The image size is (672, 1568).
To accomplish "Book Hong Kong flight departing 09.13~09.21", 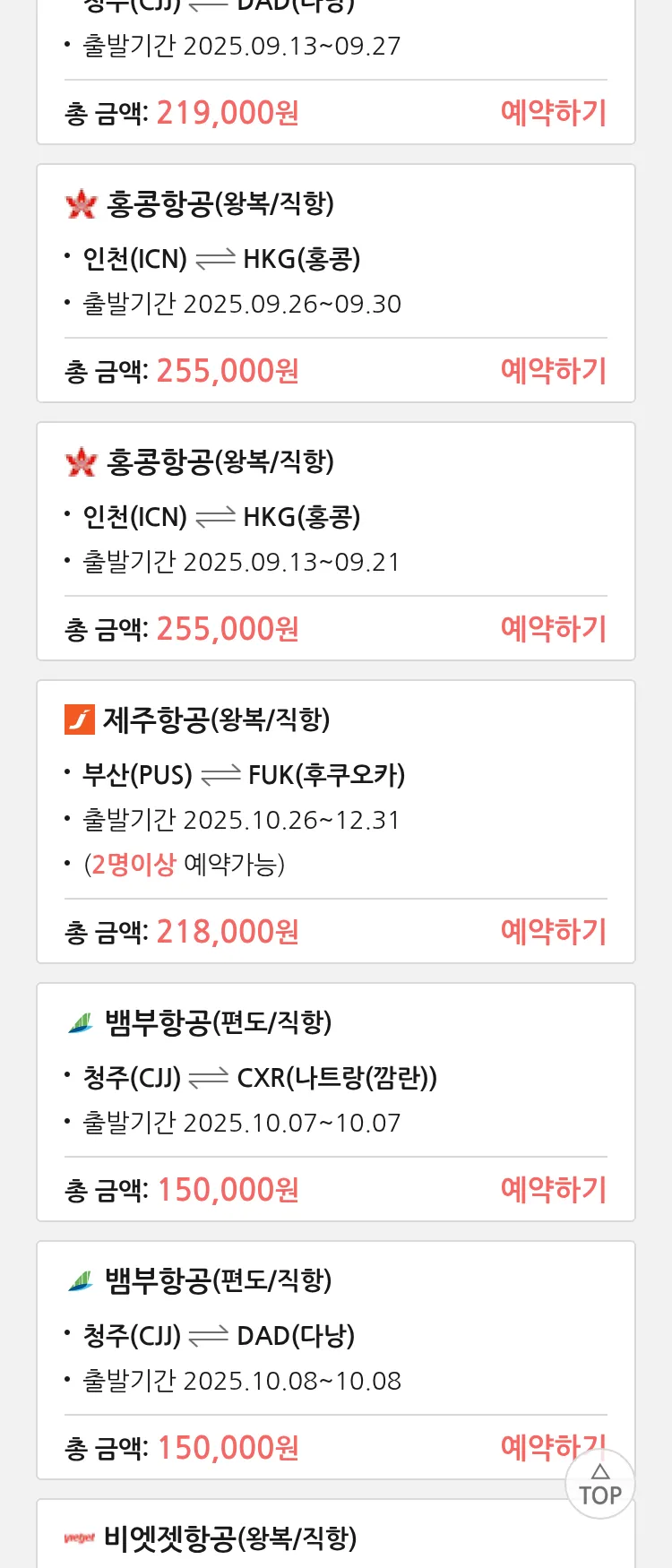I will tap(553, 629).
